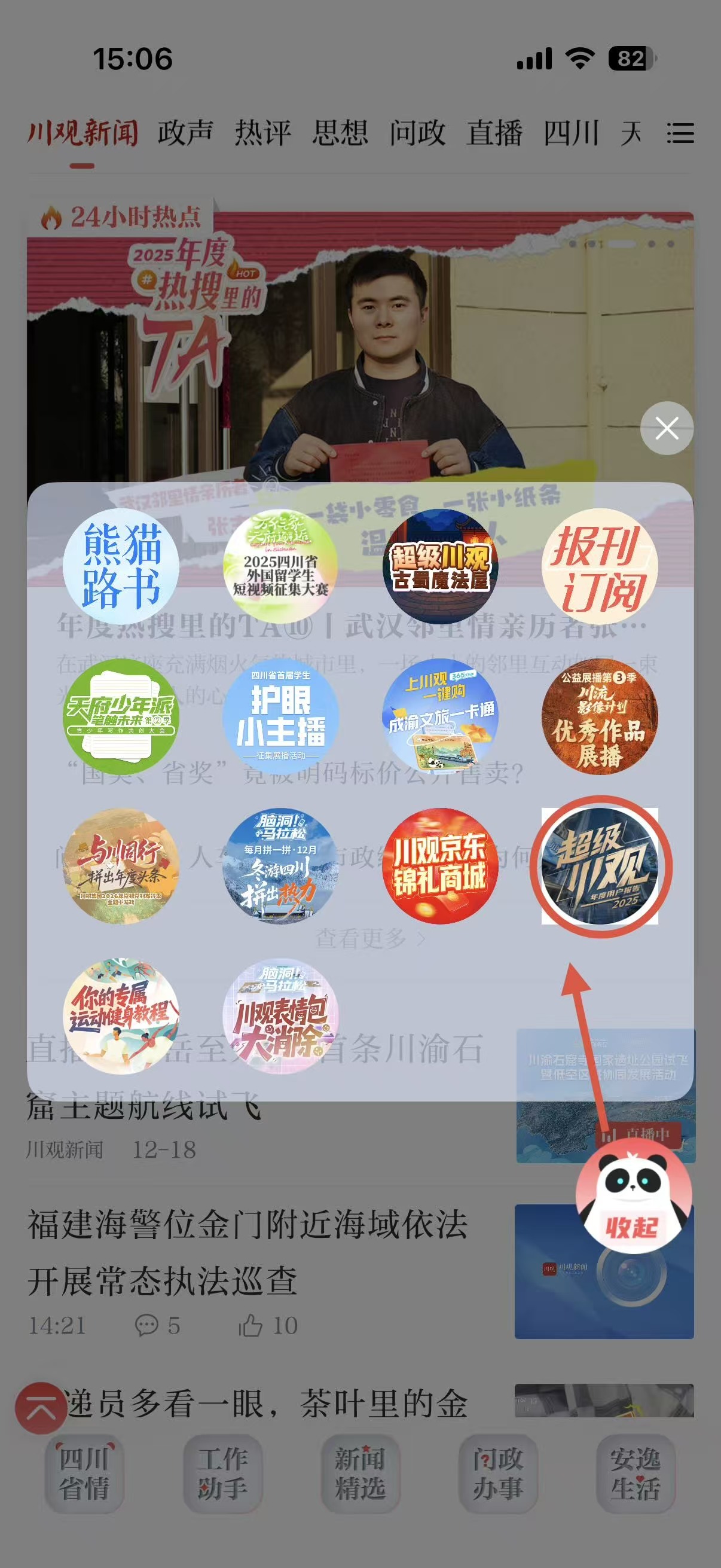Go to 问政办事 bottom tab
The image size is (721, 1568).
[497, 1473]
